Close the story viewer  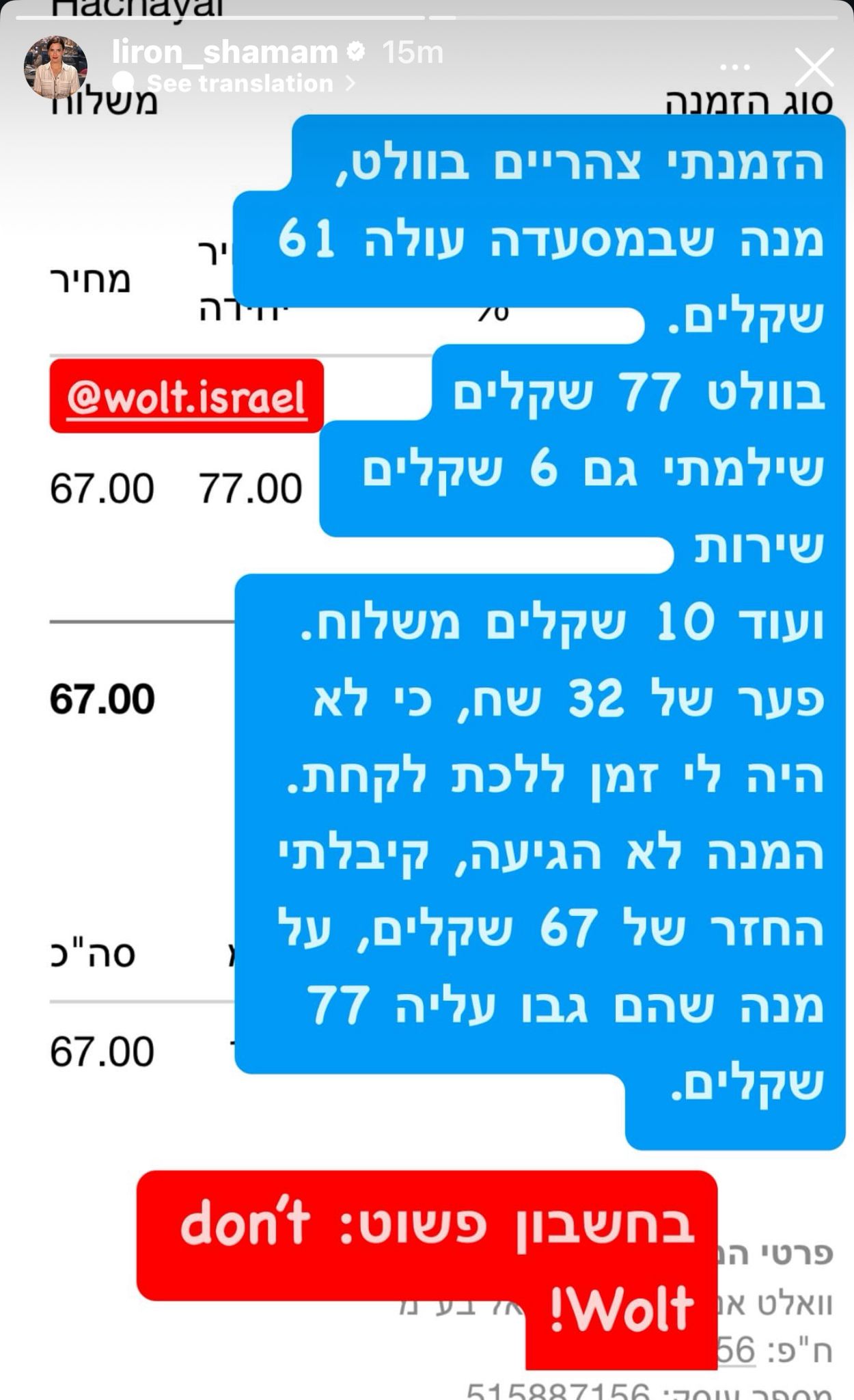coord(814,67)
